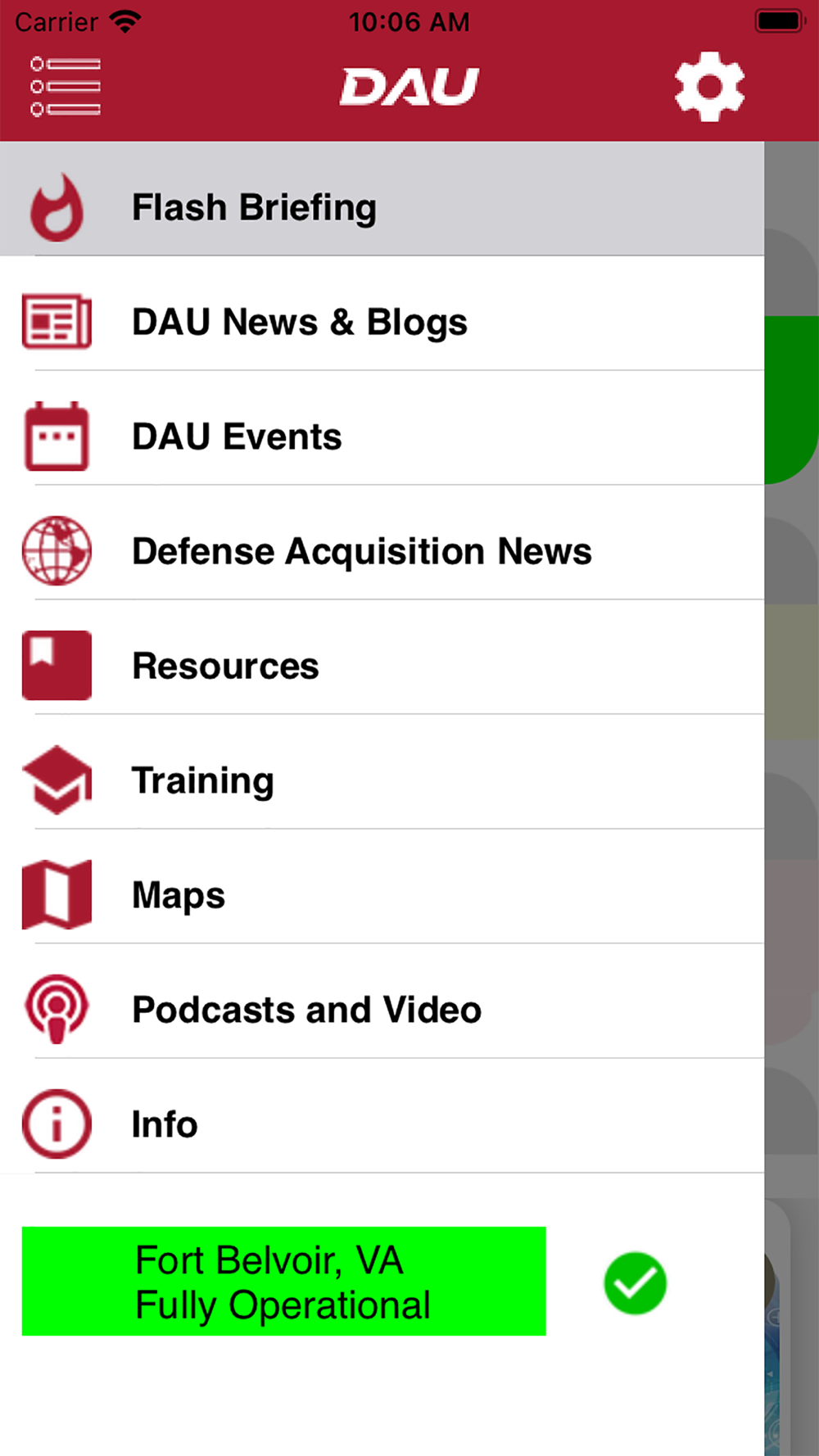Open the Resources section
This screenshot has height=1456, width=819.
pos(382,658)
